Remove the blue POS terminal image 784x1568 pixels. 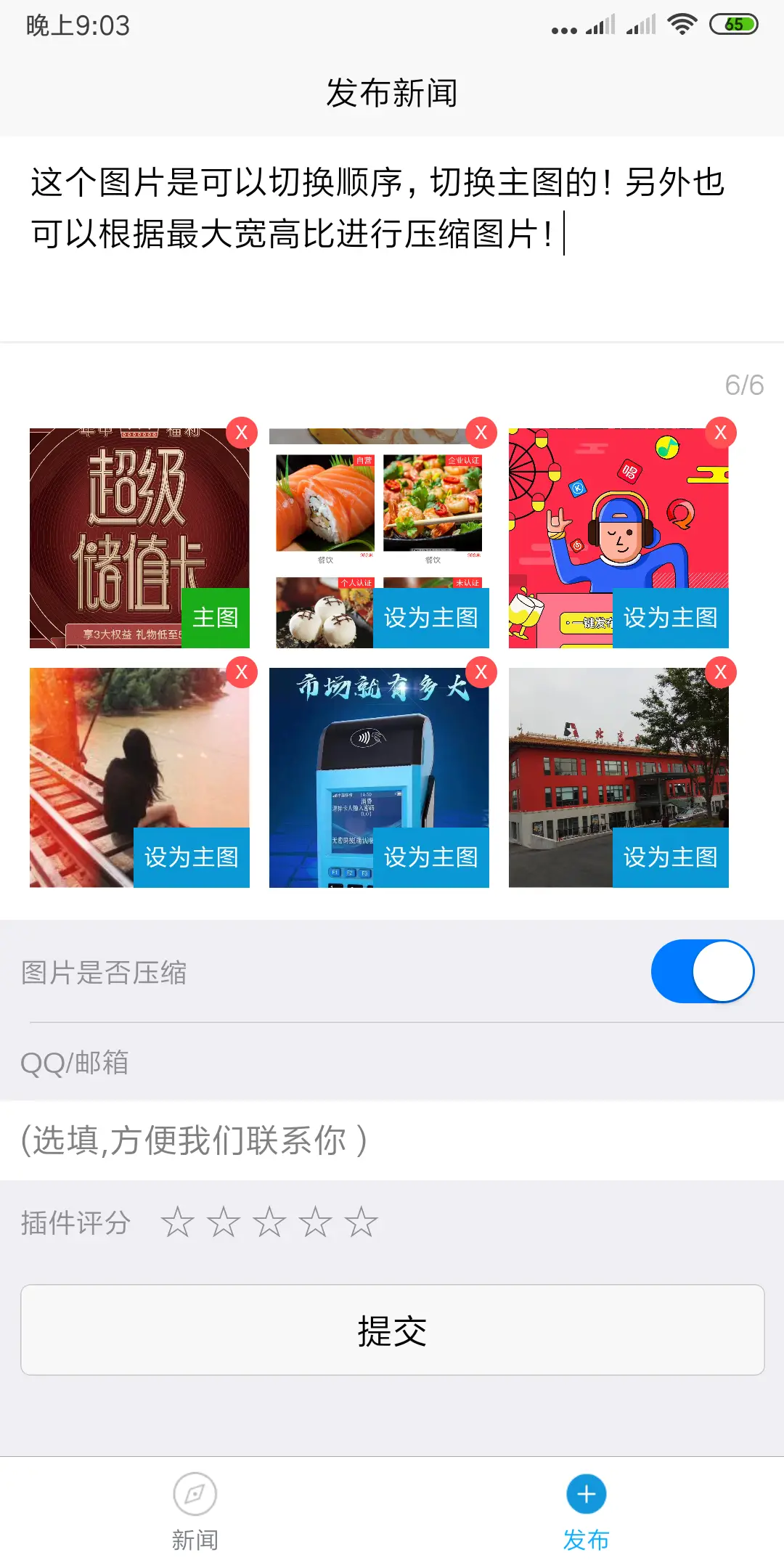pyautogui.click(x=481, y=672)
